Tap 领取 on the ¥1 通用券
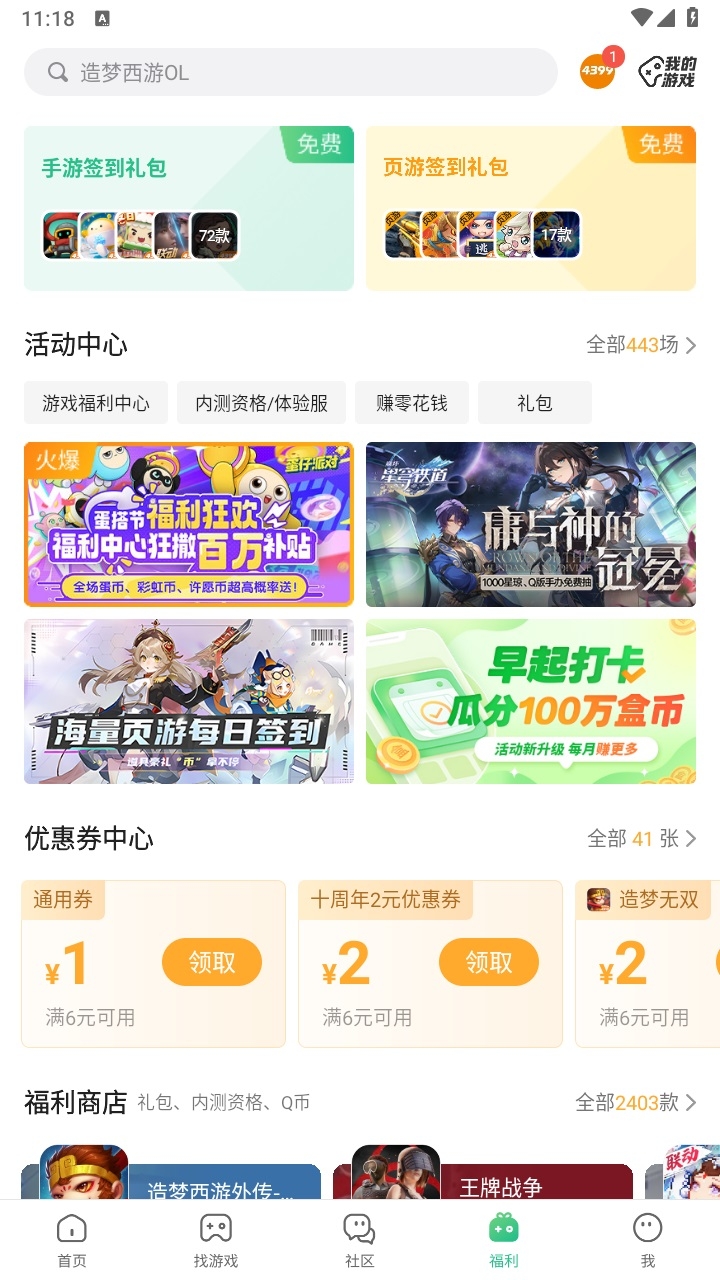Image resolution: width=720 pixels, height=1280 pixels. 211,962
